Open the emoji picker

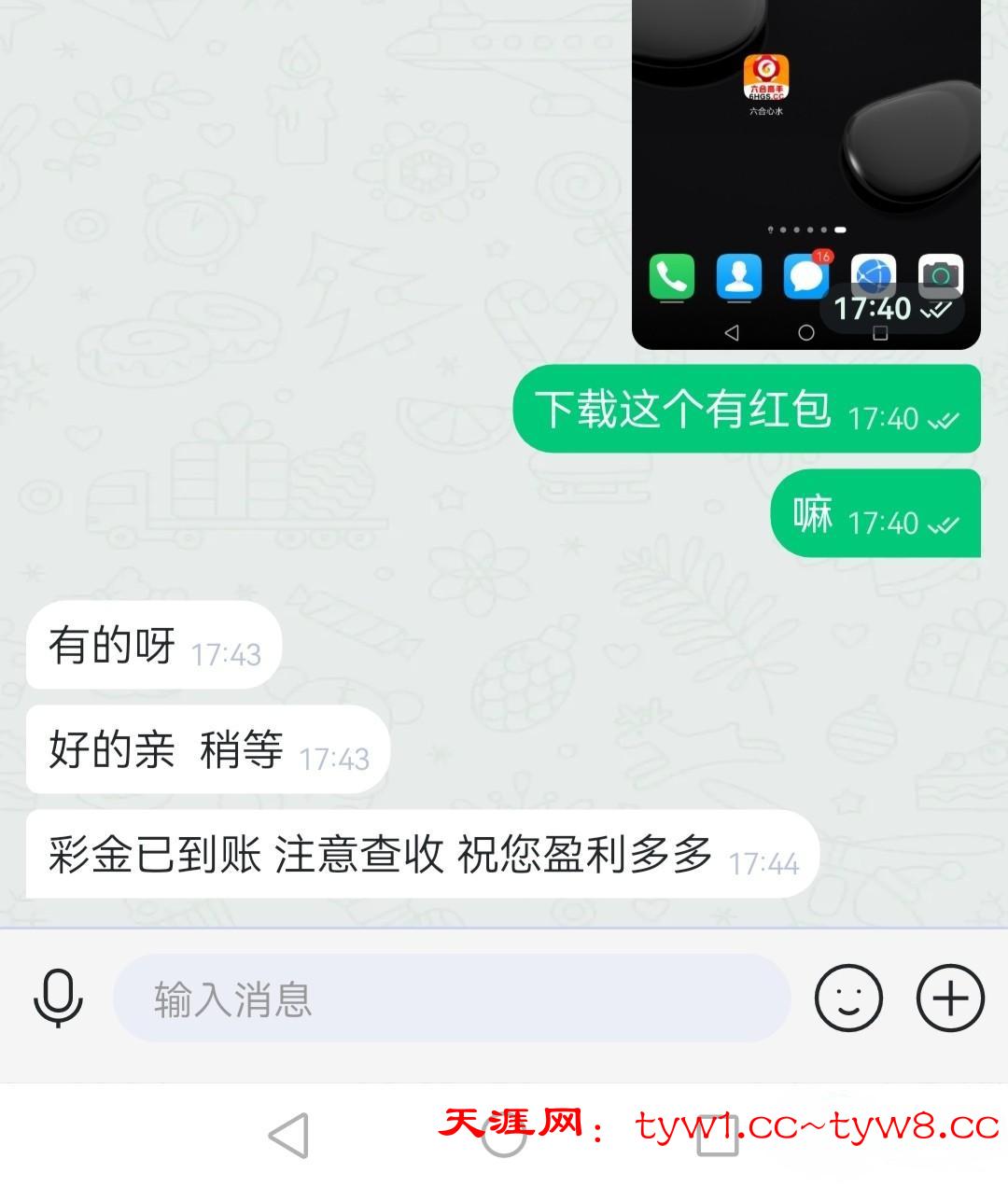(x=848, y=998)
